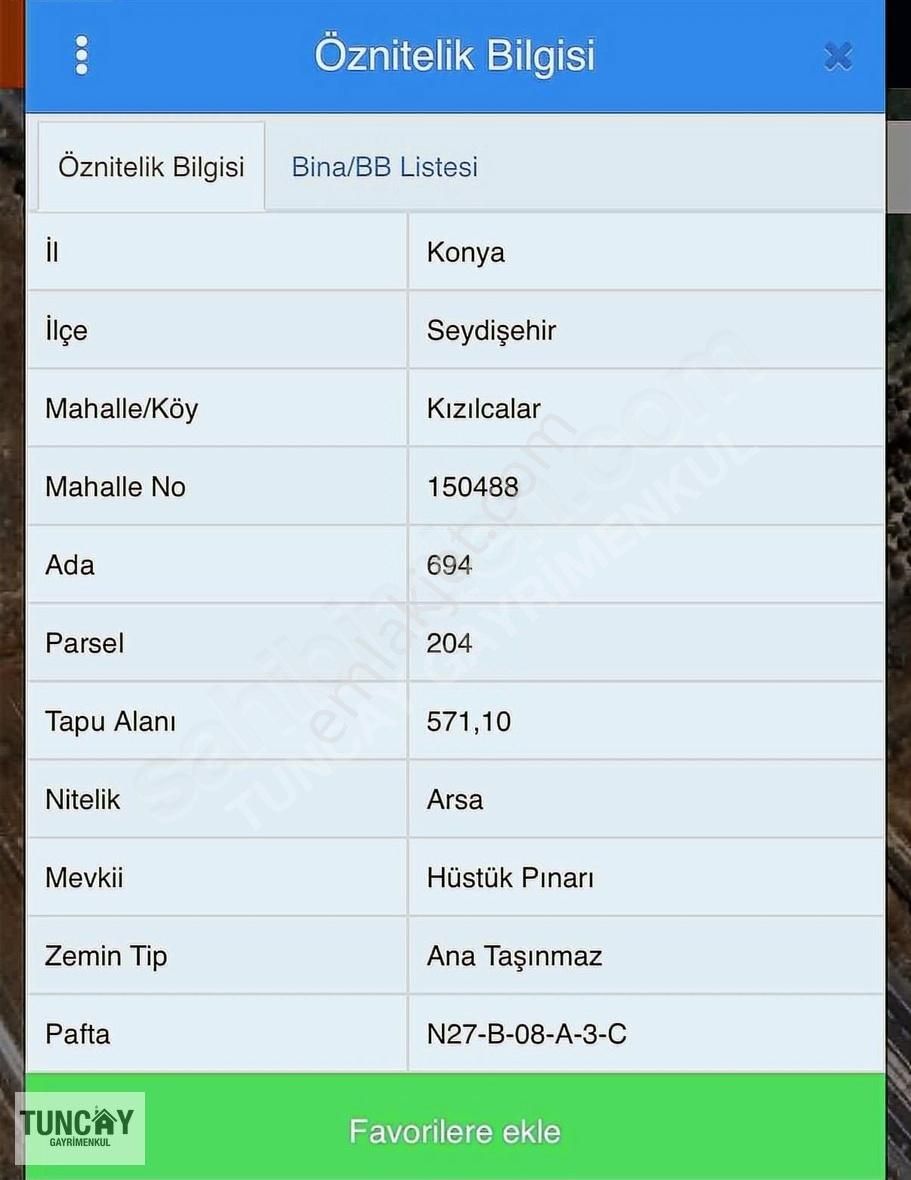Click the Öznitelik Bilgisi title text
The image size is (911, 1180).
click(x=453, y=55)
